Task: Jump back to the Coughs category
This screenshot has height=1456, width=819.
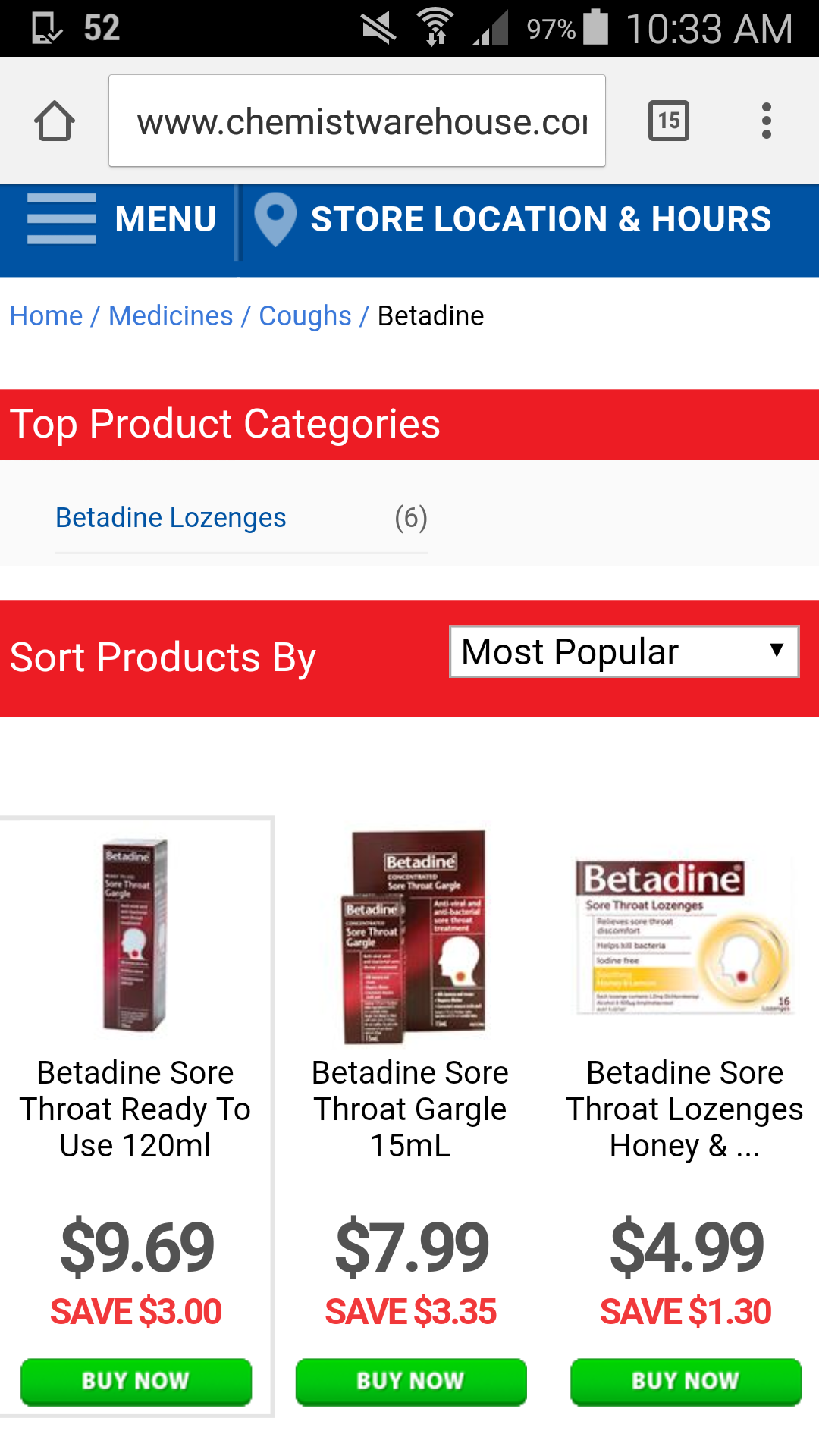Action: pyautogui.click(x=305, y=316)
